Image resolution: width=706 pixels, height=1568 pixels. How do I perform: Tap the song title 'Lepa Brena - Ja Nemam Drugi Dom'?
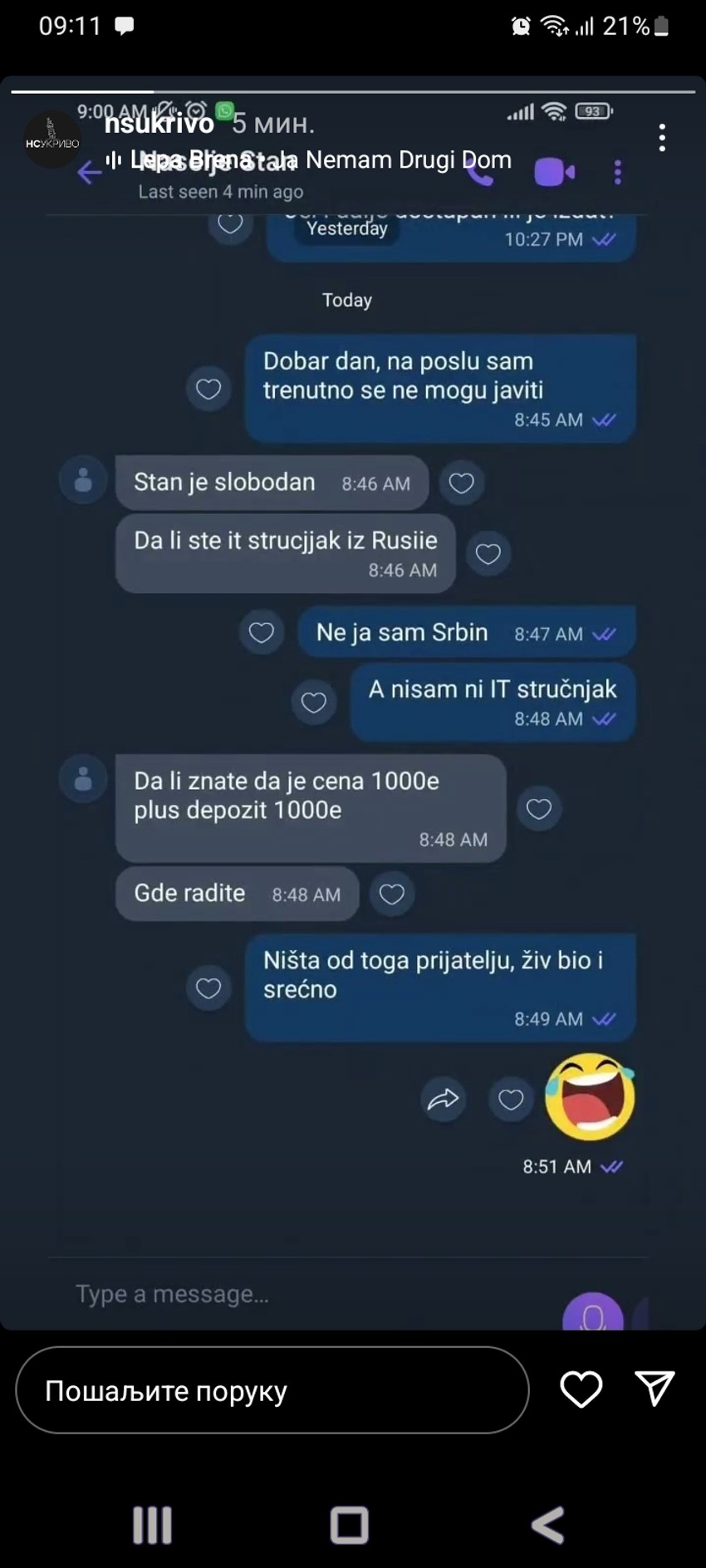[x=320, y=159]
